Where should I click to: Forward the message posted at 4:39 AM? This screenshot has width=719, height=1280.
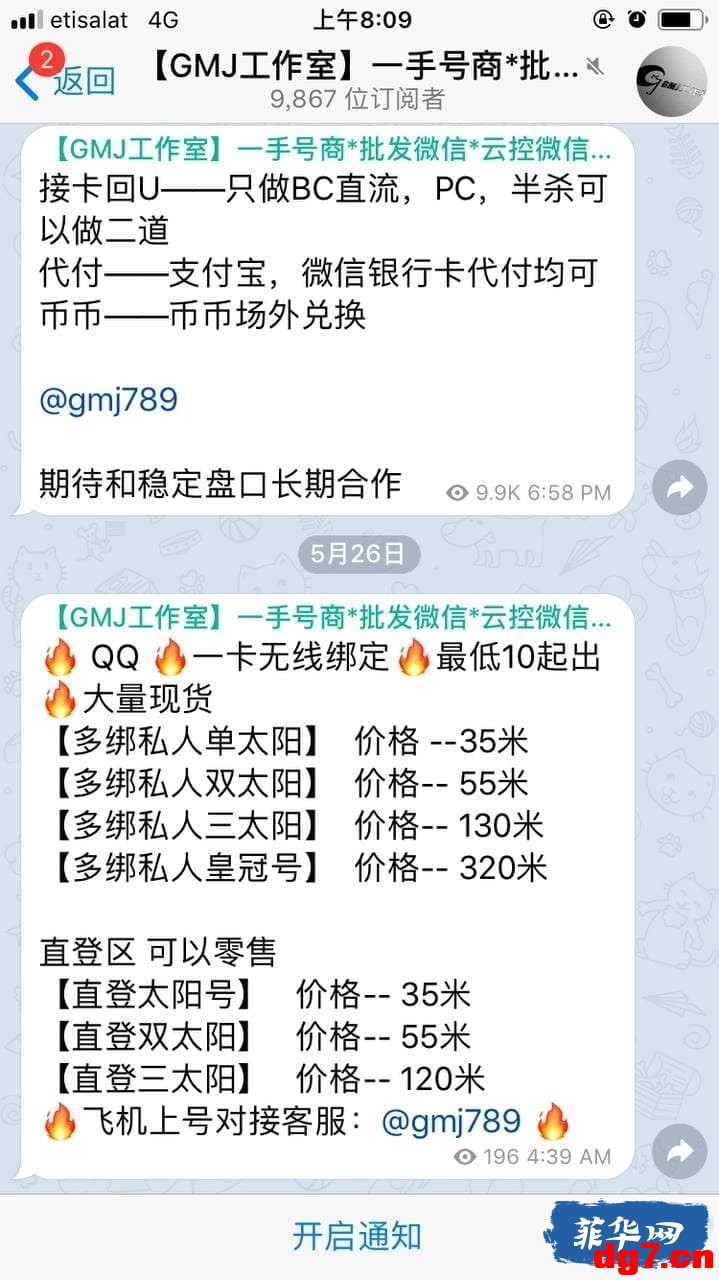tap(679, 1152)
